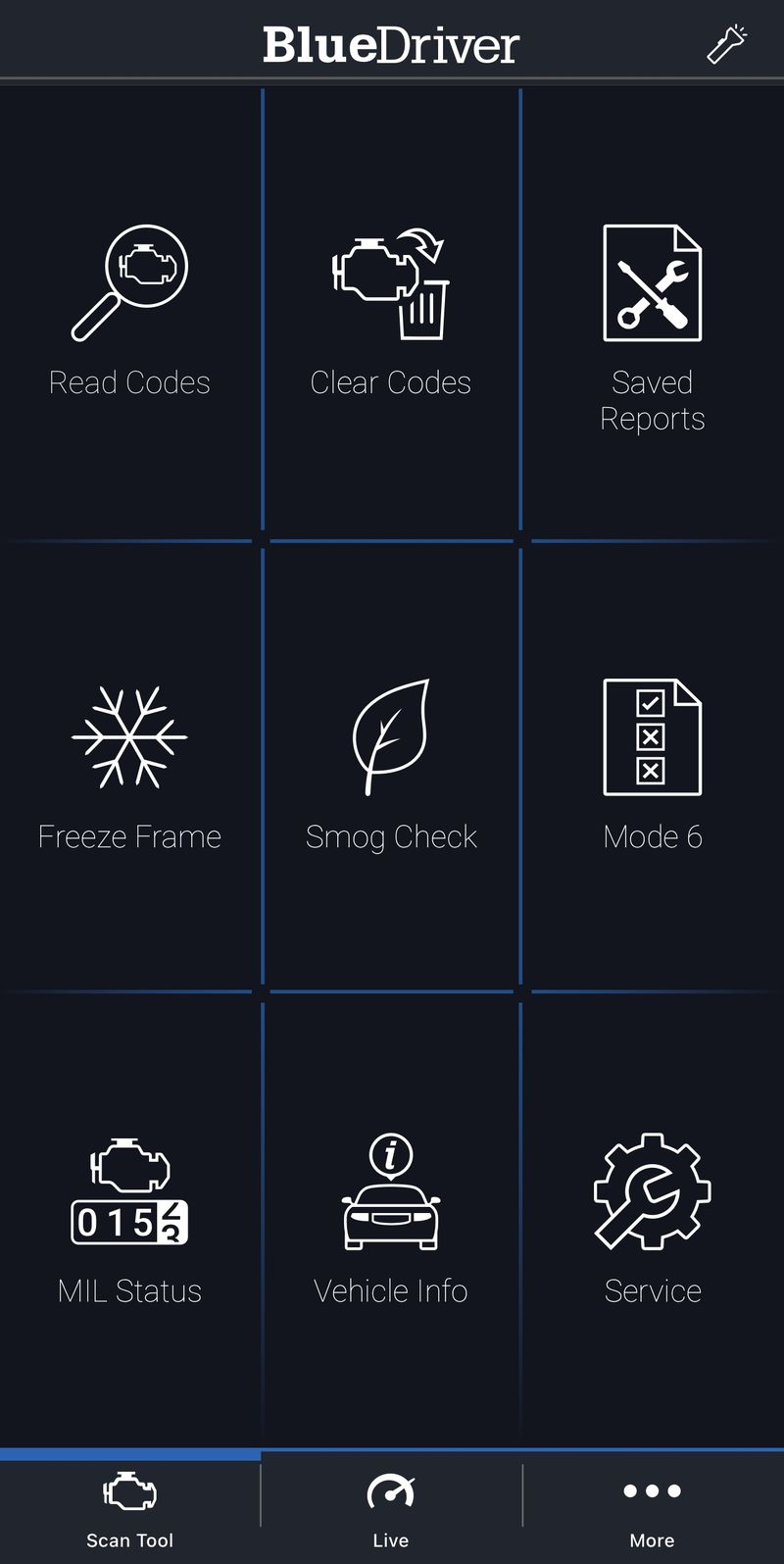
Task: Select the Clear Codes tile
Action: pyautogui.click(x=391, y=313)
